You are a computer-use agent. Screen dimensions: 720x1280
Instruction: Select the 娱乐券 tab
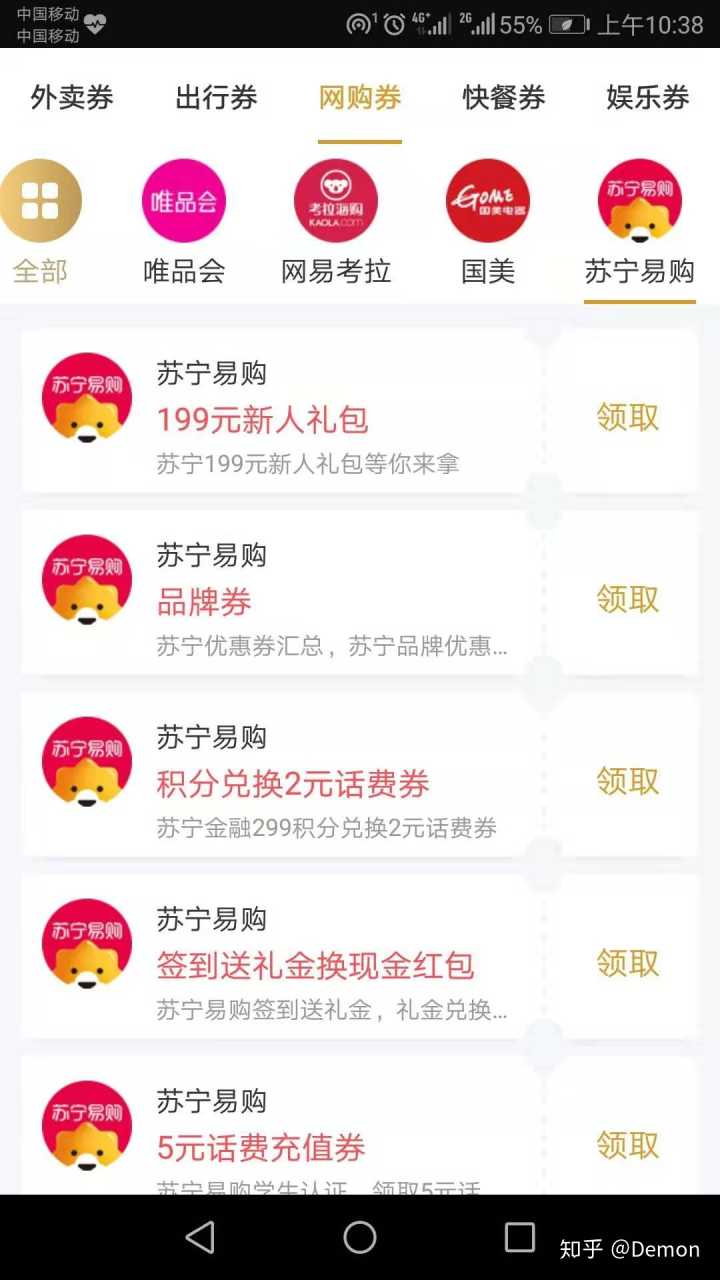[648, 98]
